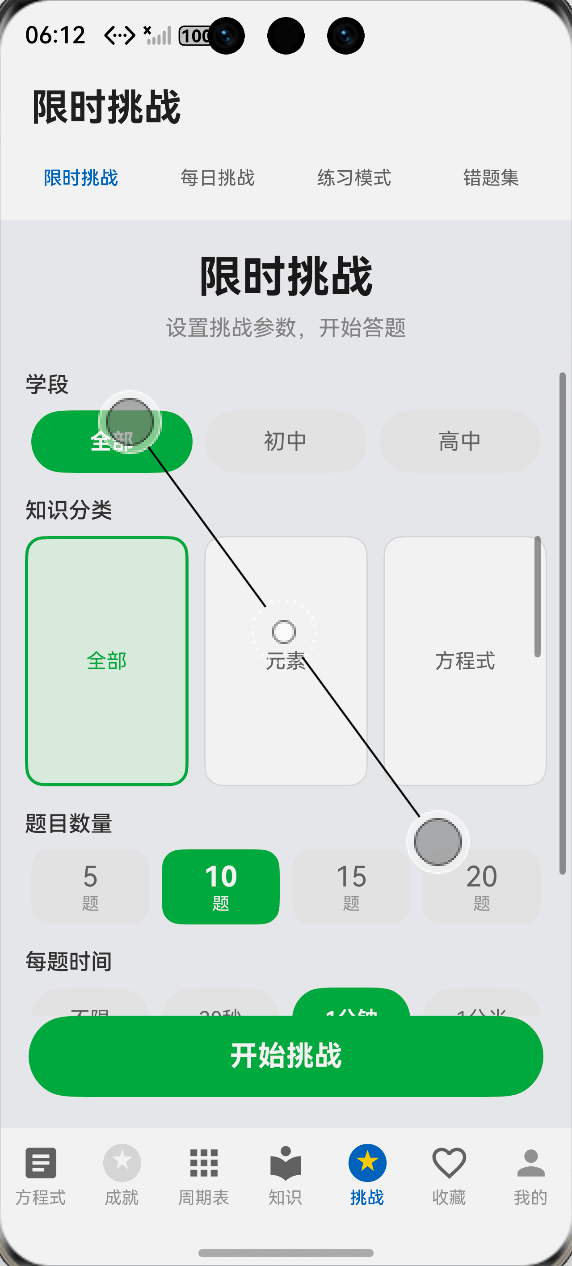The image size is (572, 1266).
Task: Open the 我的 profile tab
Action: tap(531, 1177)
